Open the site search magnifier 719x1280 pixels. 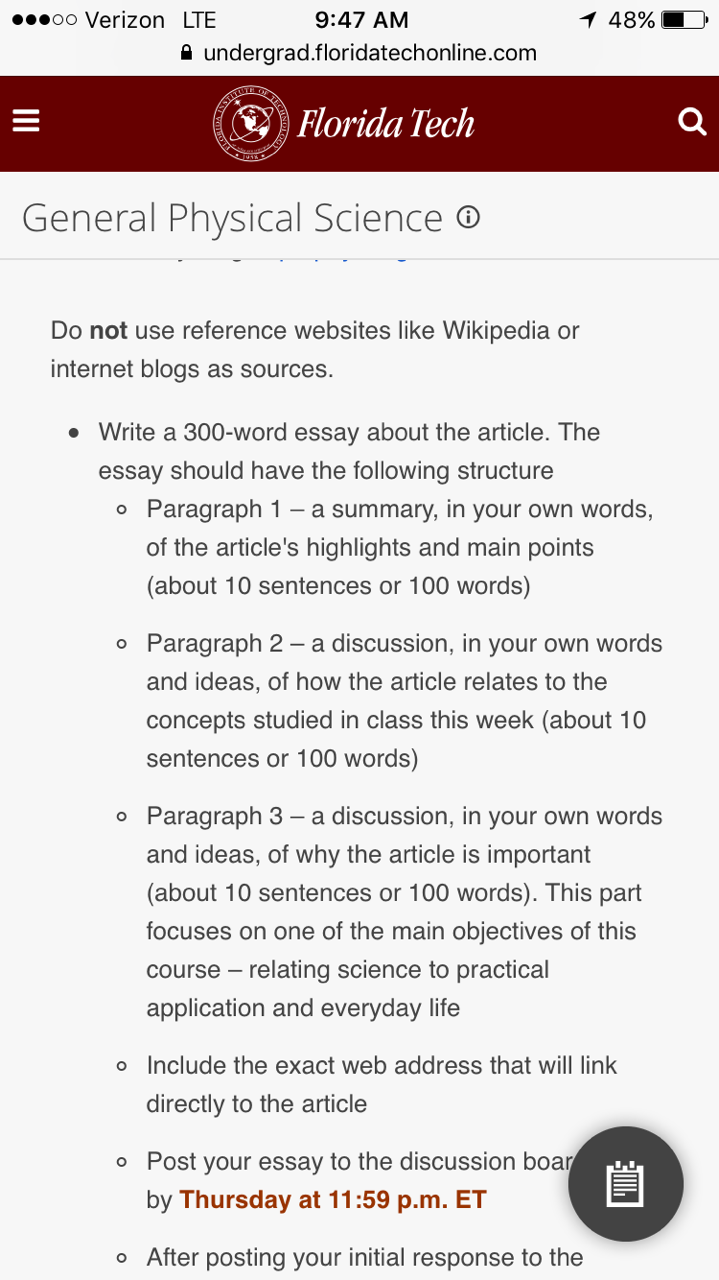(x=692, y=122)
